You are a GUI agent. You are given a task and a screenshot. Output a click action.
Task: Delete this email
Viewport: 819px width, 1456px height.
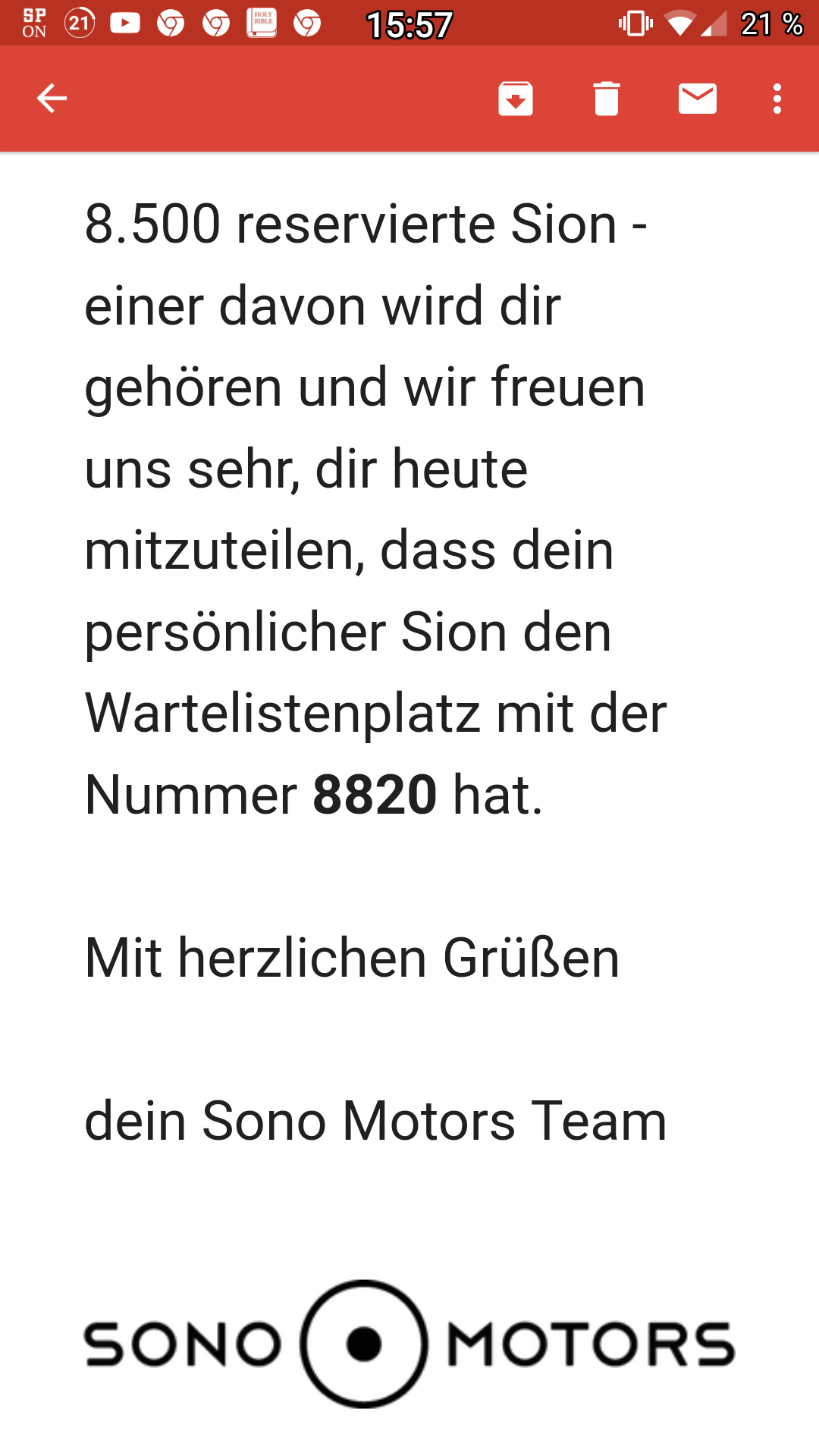[607, 99]
